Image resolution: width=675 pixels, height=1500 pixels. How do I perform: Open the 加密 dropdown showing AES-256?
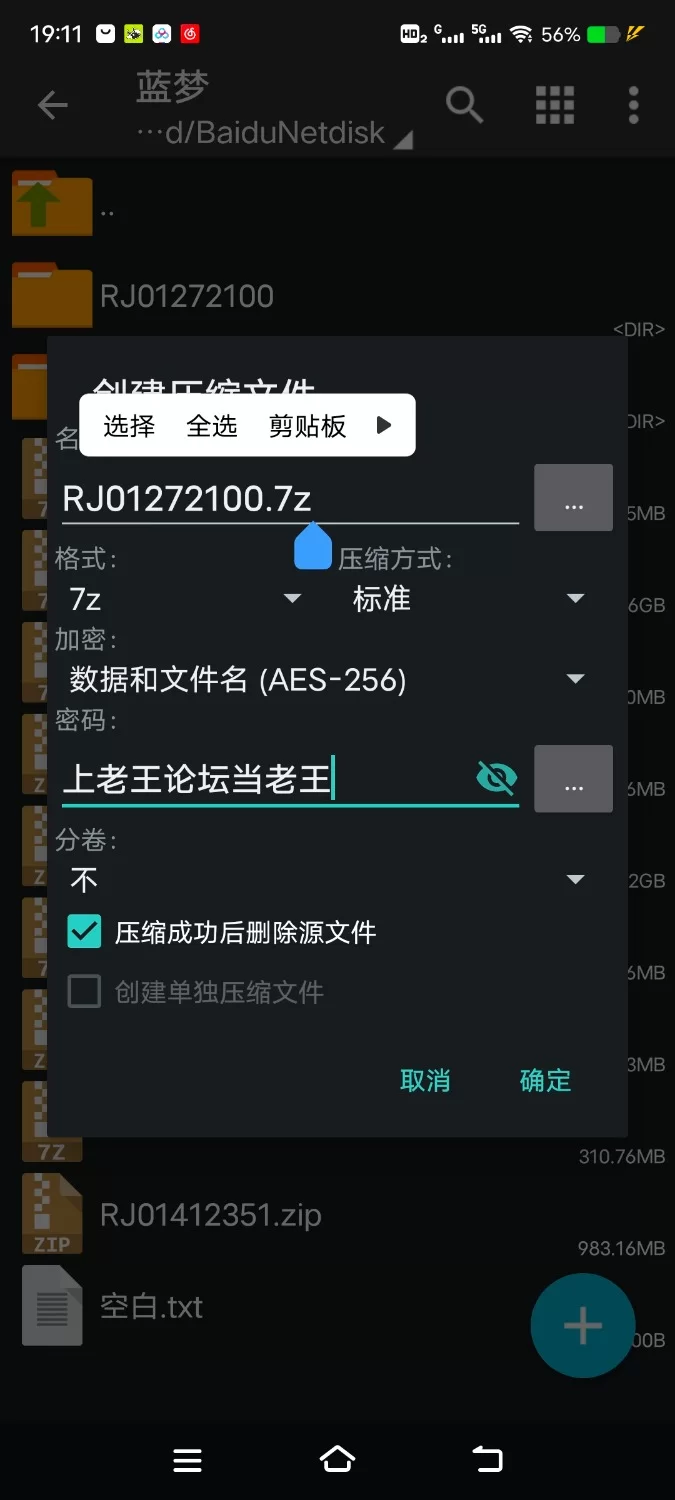[325, 680]
